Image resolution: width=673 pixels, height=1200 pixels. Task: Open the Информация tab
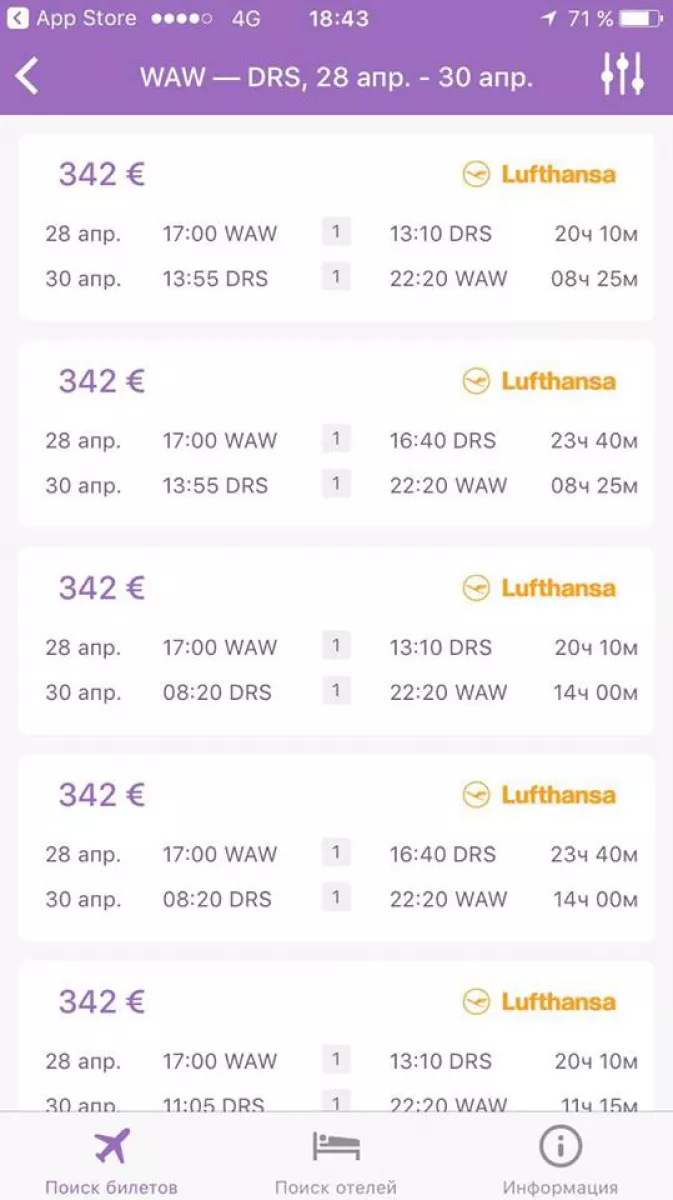coord(560,1160)
